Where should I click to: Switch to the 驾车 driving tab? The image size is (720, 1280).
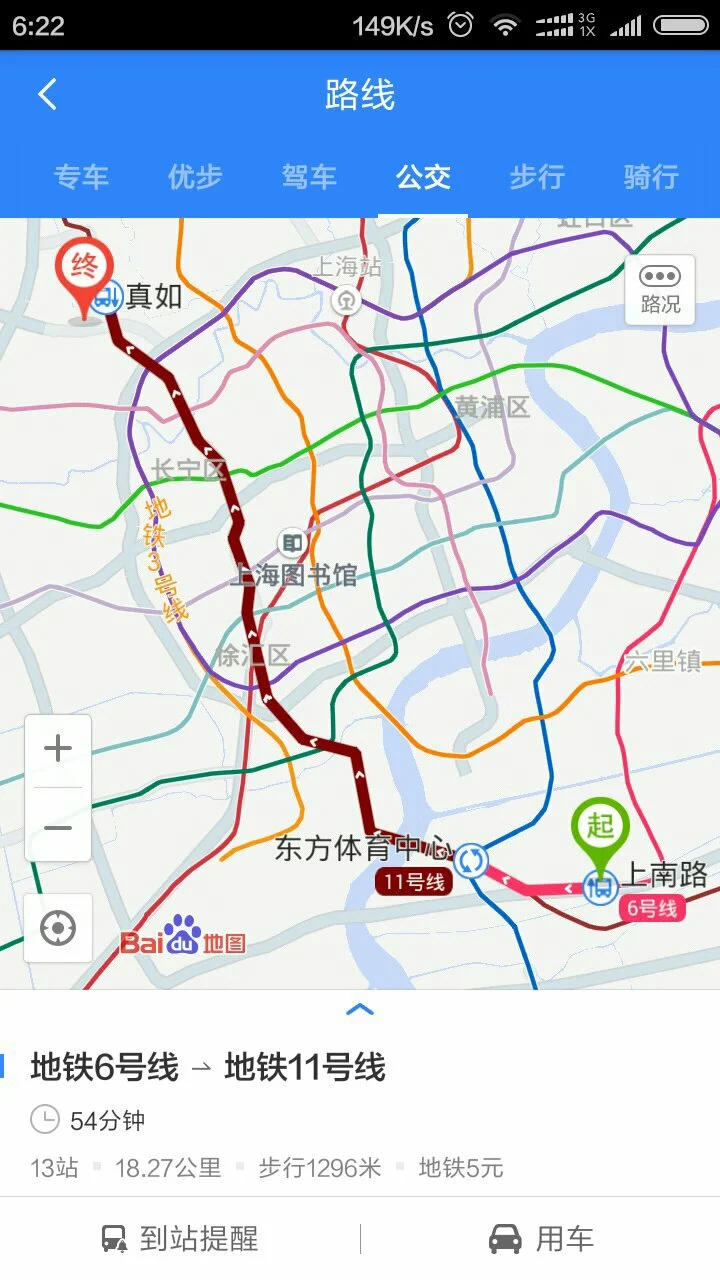click(309, 177)
